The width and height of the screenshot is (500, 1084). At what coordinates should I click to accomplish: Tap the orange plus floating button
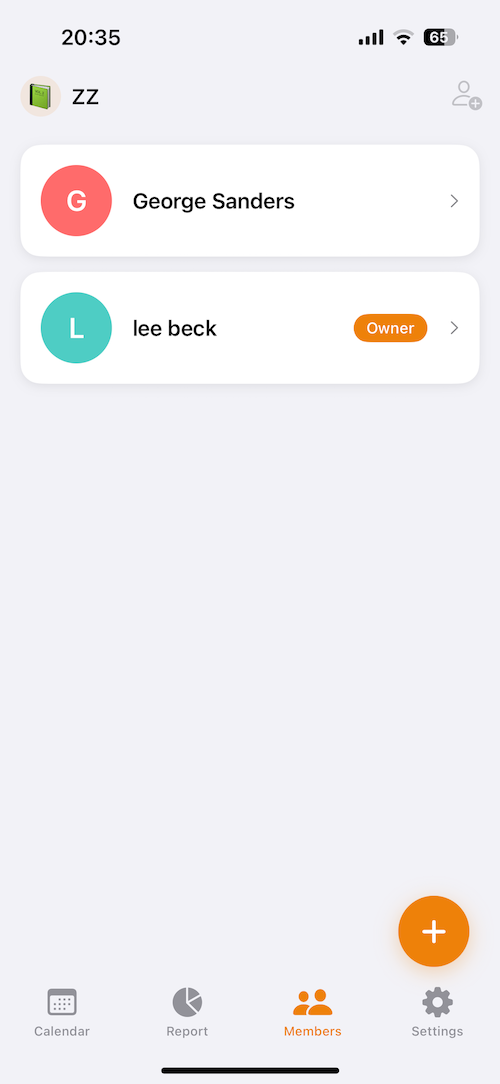coord(434,931)
